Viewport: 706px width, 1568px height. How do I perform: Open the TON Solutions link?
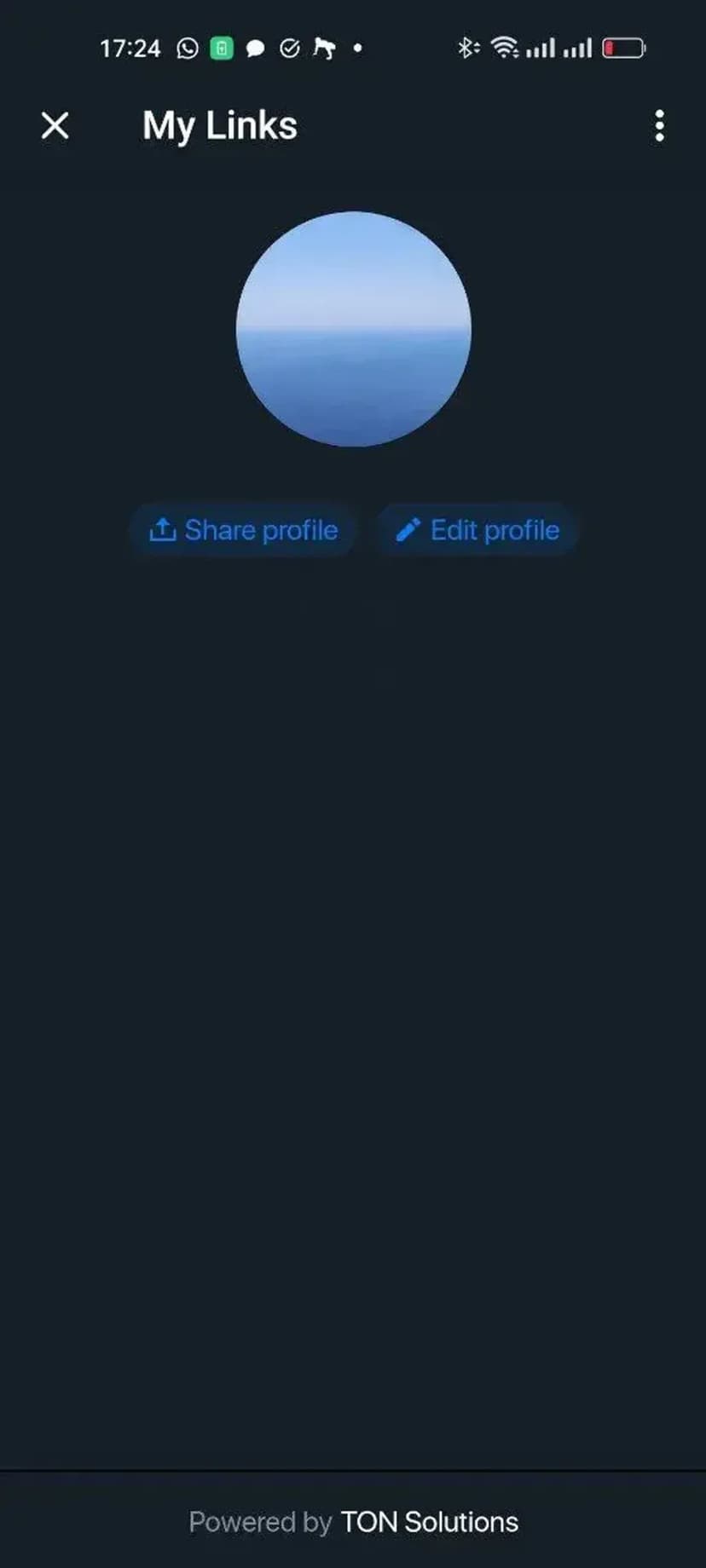click(429, 1522)
